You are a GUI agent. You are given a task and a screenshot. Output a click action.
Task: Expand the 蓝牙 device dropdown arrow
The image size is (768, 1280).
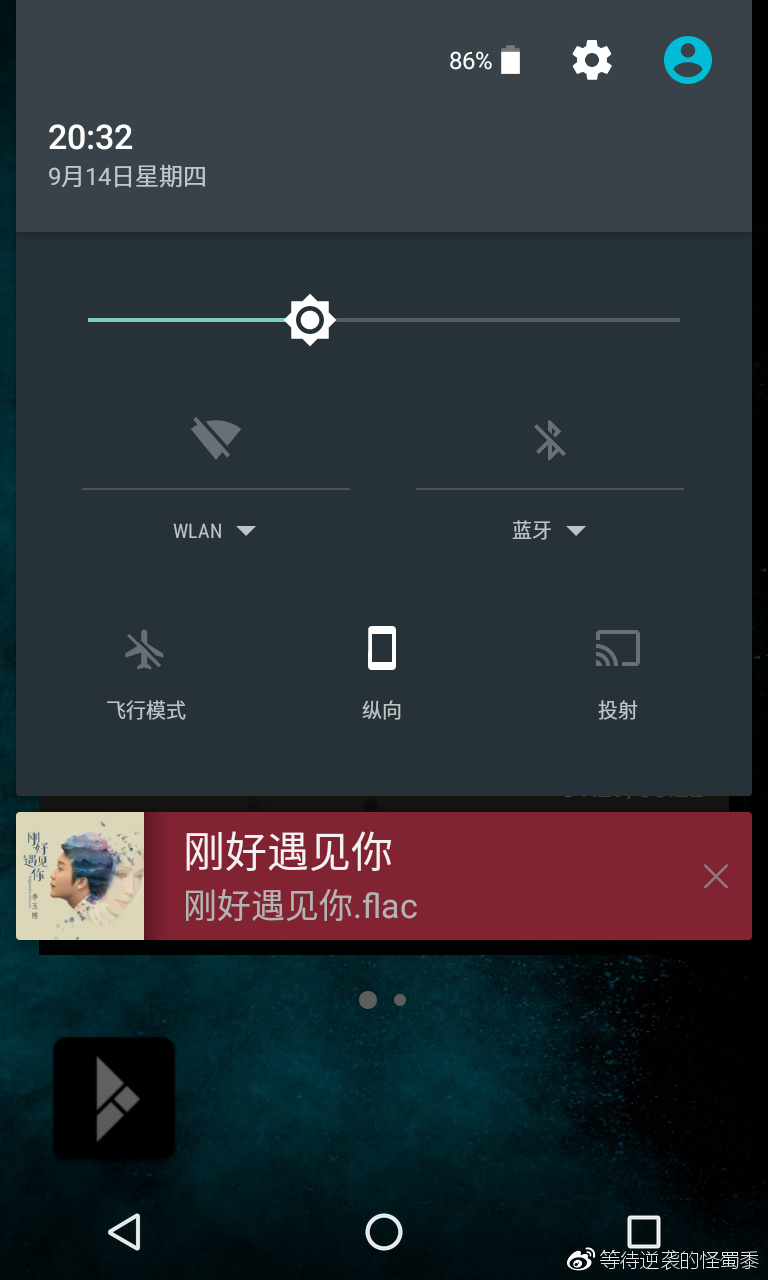point(578,531)
